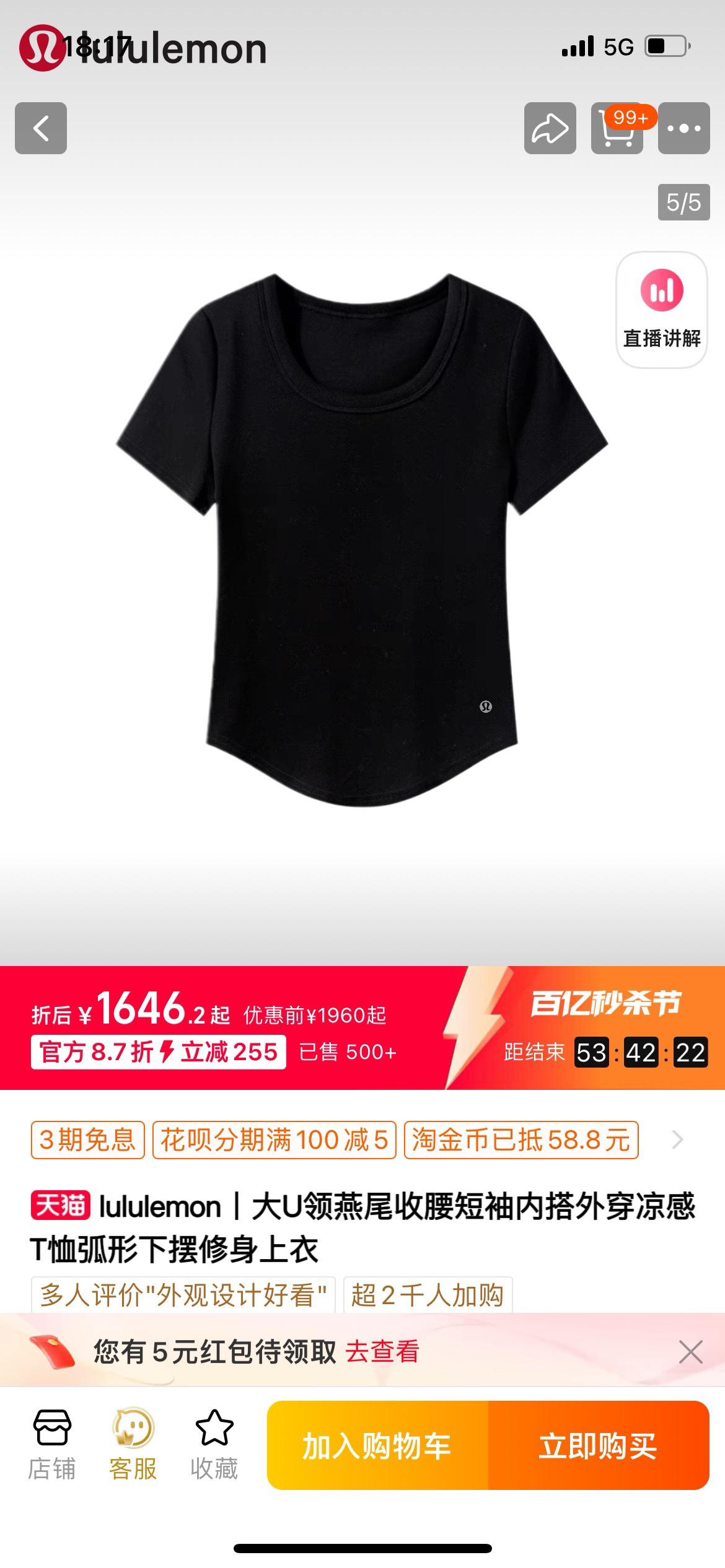This screenshot has height=1568, width=725.
Task: Open the shopping cart
Action: 617,128
